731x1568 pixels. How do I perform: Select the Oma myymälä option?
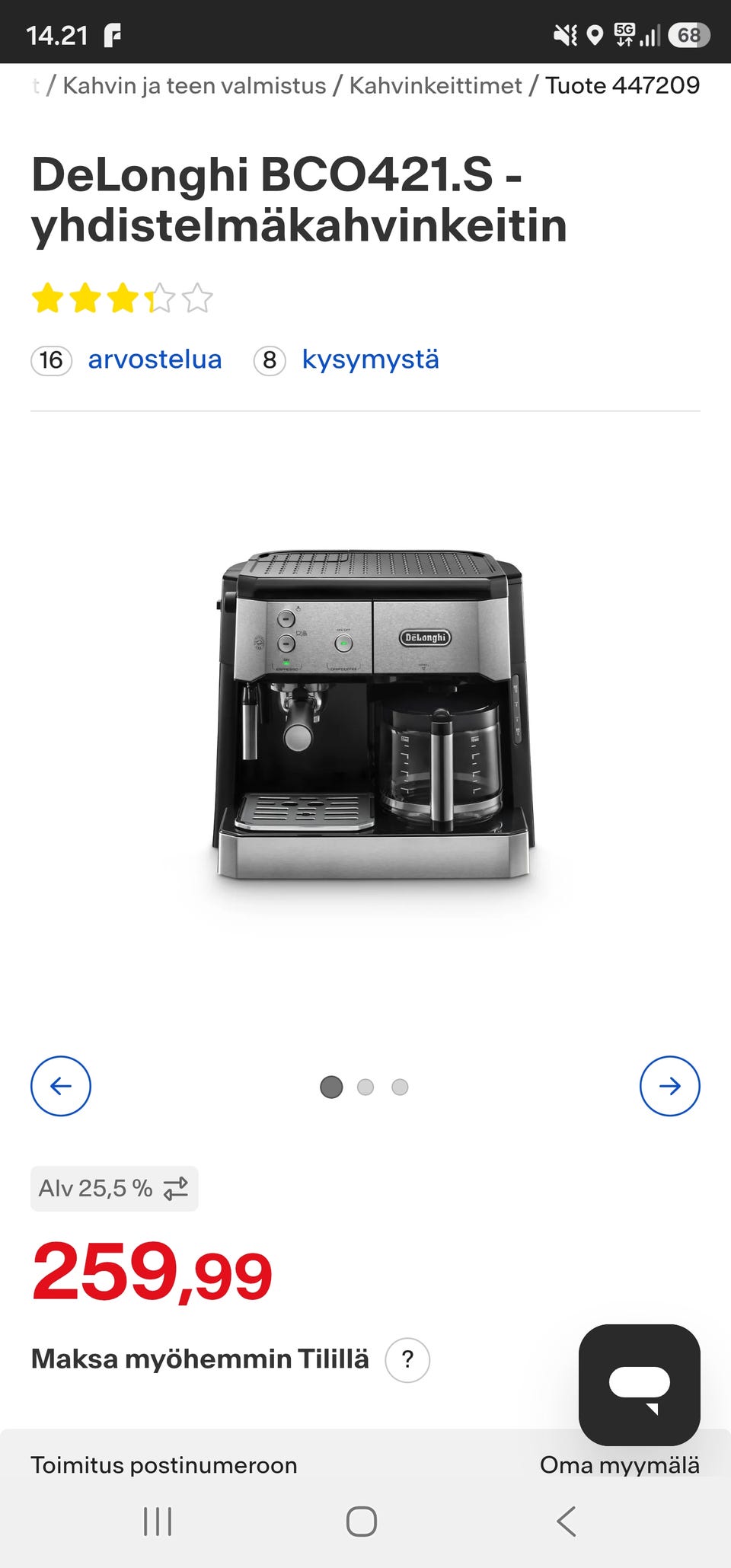click(x=620, y=1464)
